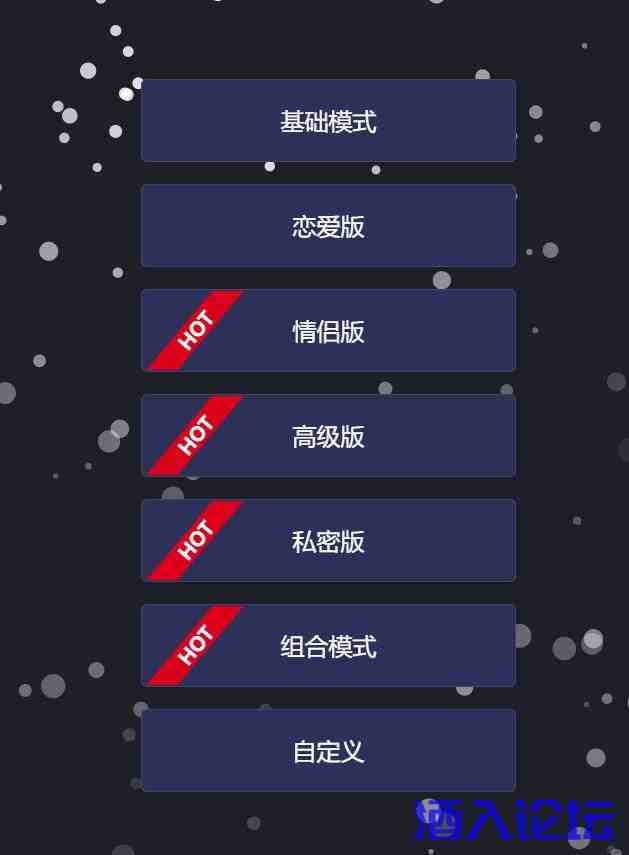Open the 自定义 mode
The height and width of the screenshot is (855, 629).
coord(328,751)
